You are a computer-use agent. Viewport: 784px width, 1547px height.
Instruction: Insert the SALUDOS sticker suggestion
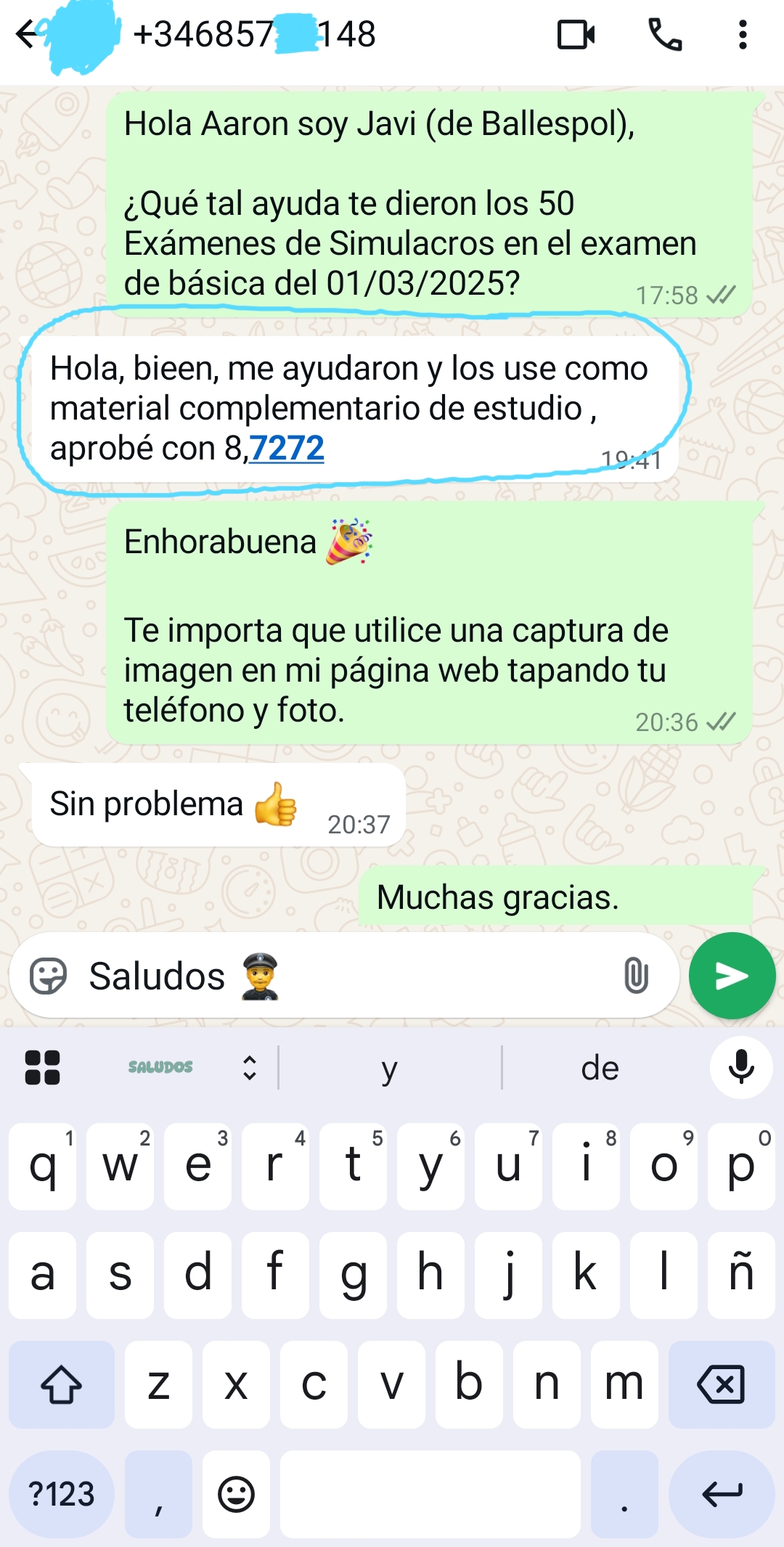pyautogui.click(x=160, y=1067)
